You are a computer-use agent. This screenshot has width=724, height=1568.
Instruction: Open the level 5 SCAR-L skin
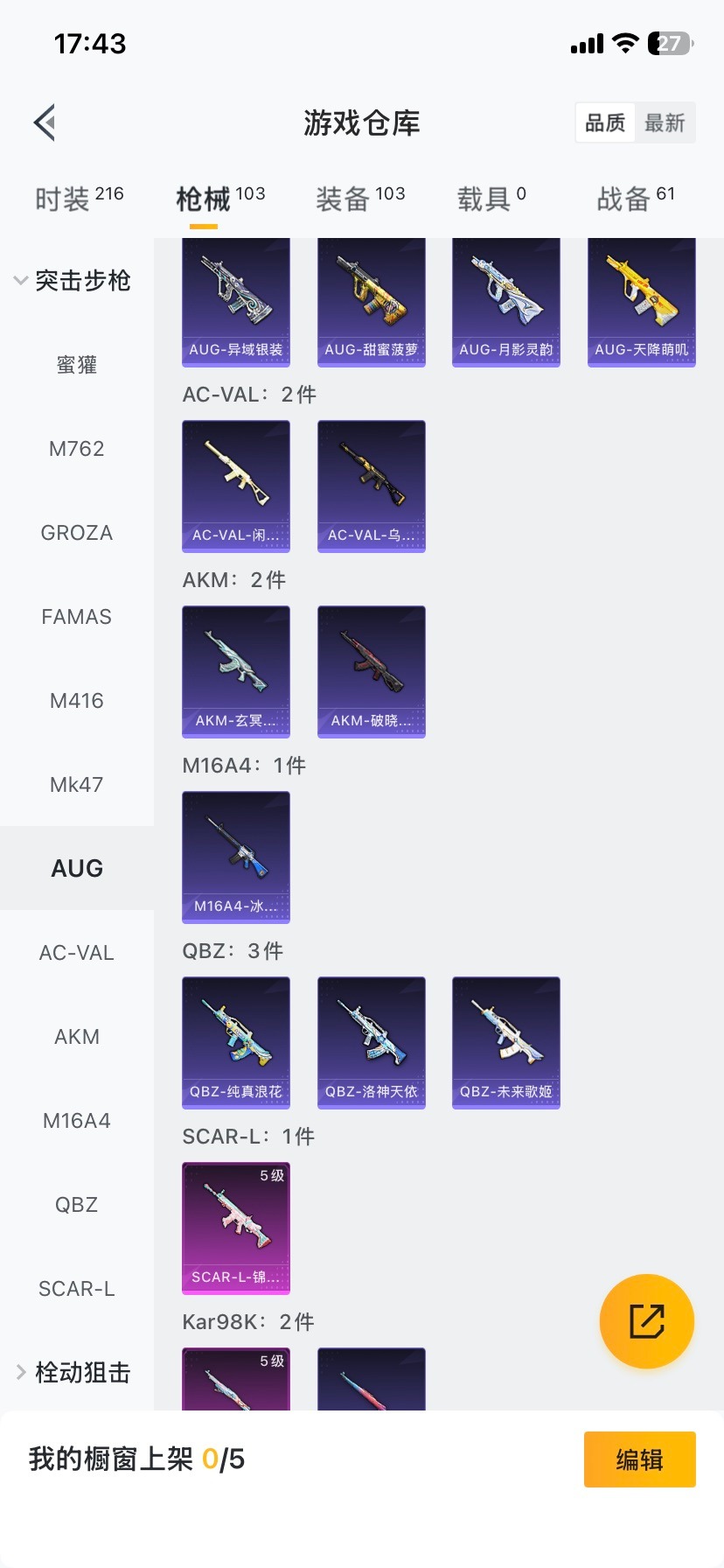pos(236,1228)
